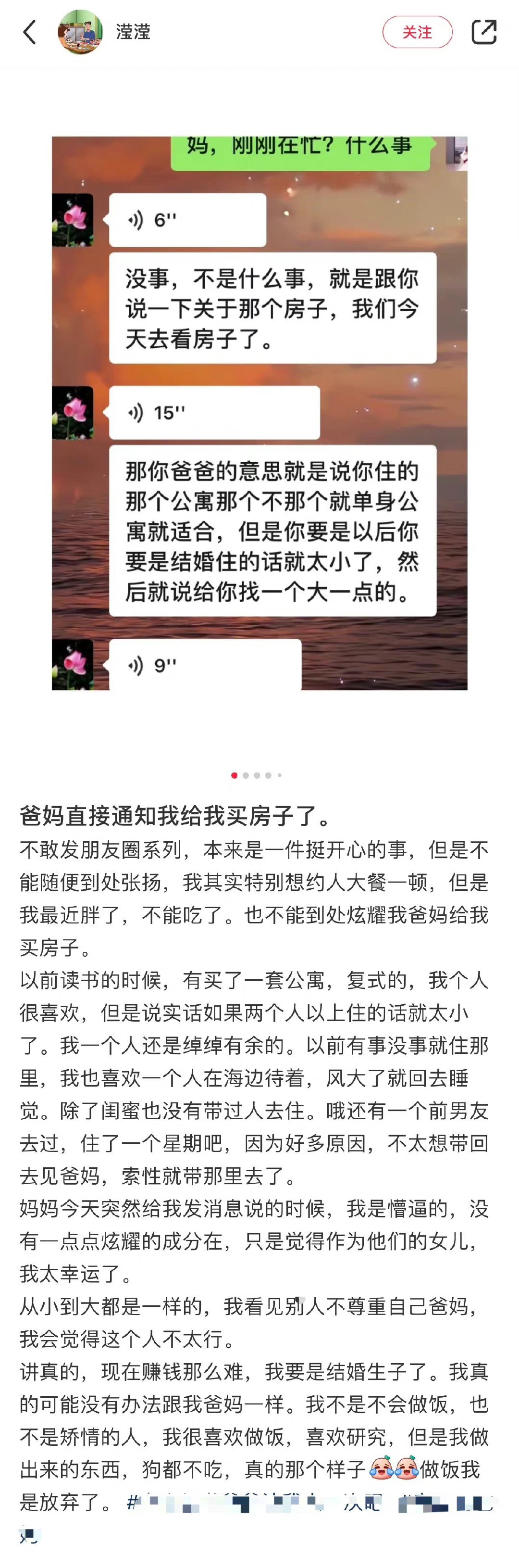Open 滢滢's profile avatar
Image resolution: width=519 pixels, height=1568 pixels.
pos(80,32)
